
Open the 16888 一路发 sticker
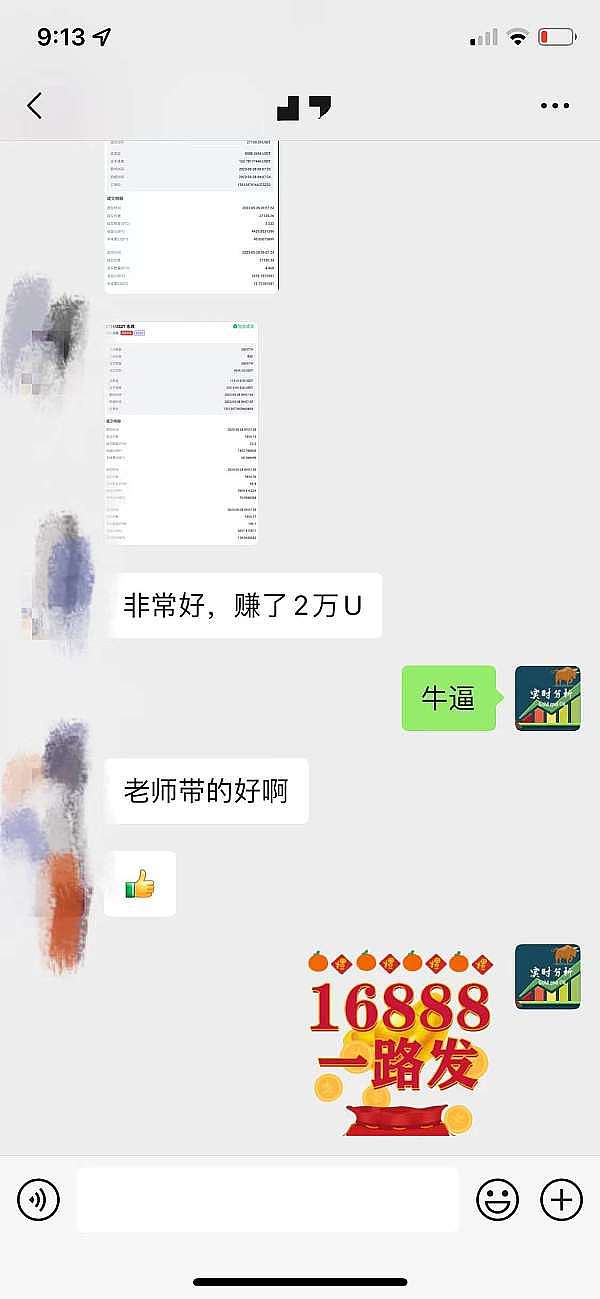pyautogui.click(x=402, y=1042)
